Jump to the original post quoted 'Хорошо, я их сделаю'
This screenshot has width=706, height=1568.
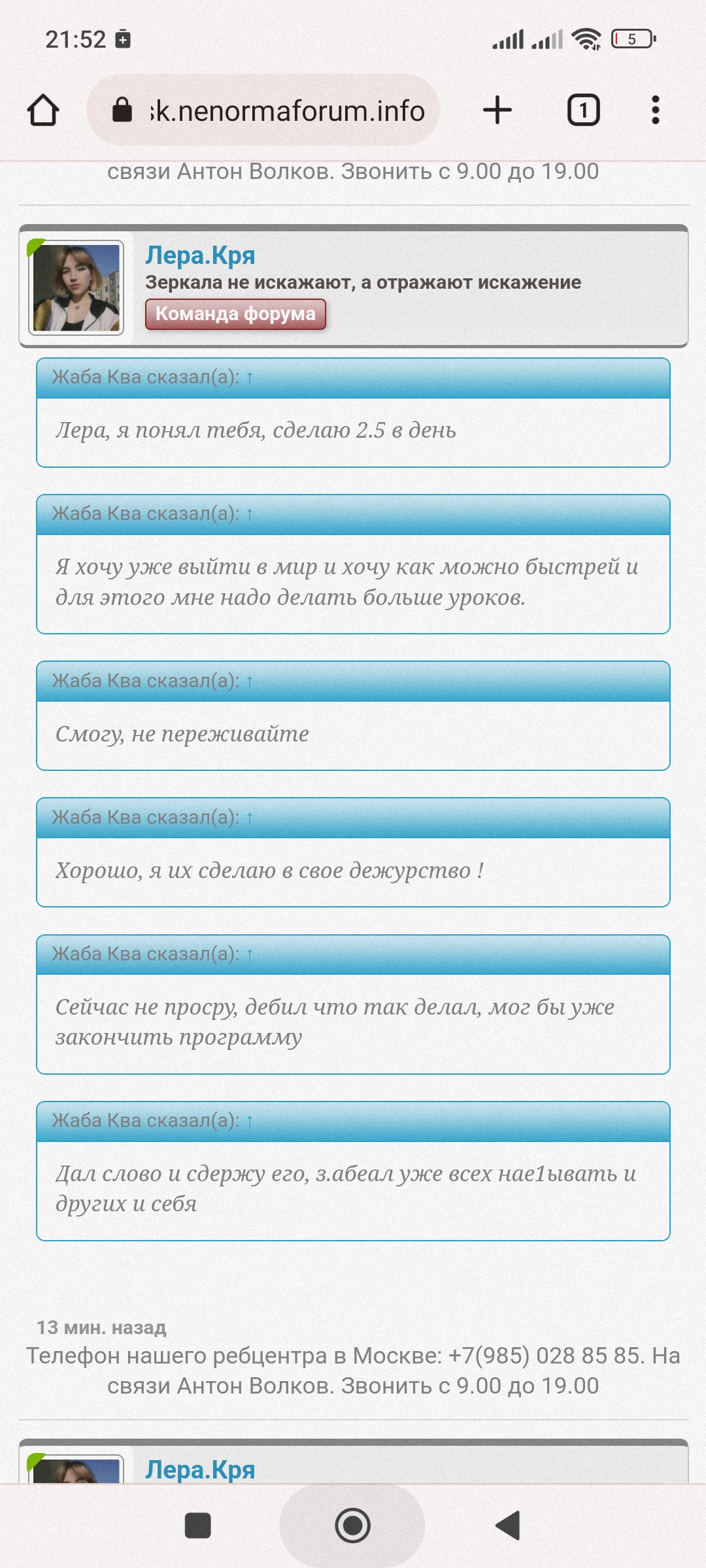249,818
